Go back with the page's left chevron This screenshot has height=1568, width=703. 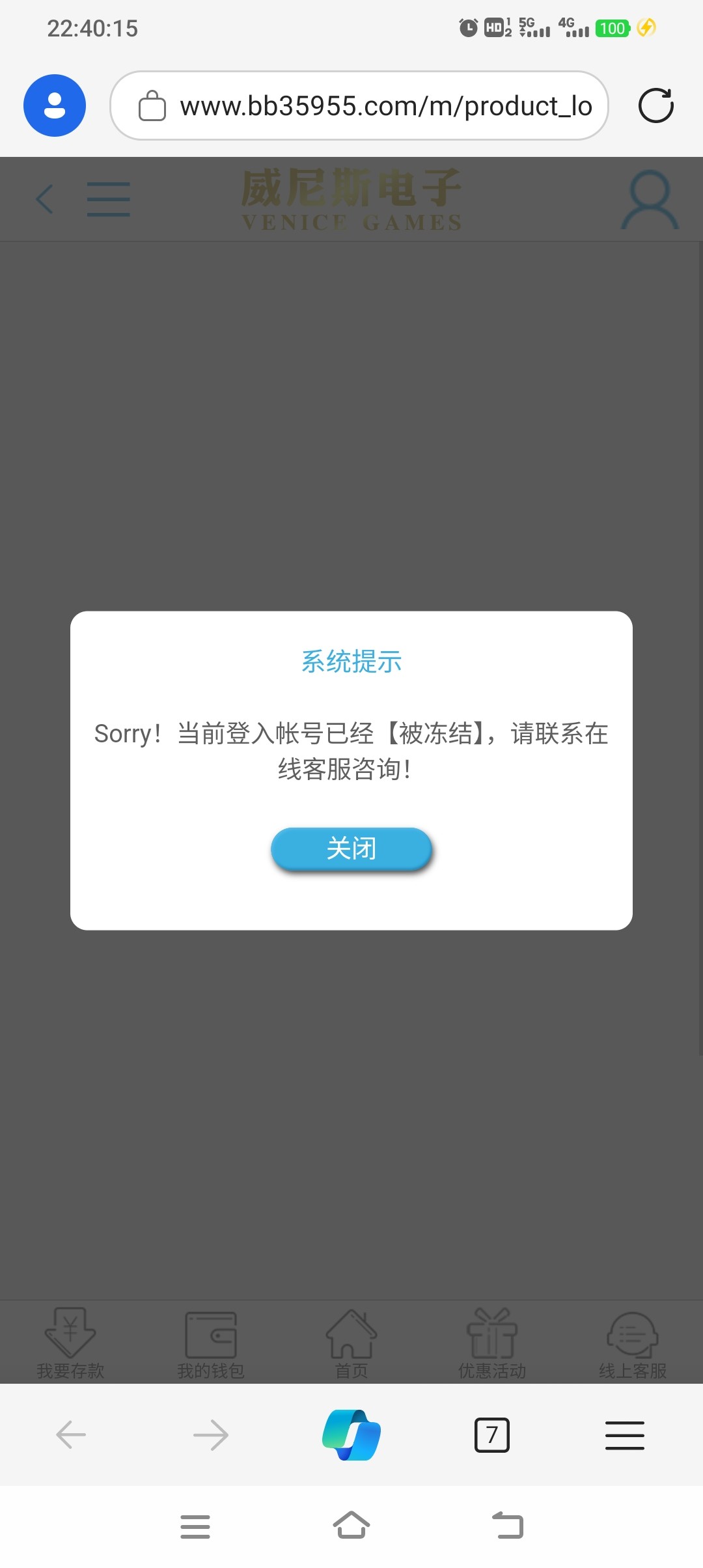(44, 199)
